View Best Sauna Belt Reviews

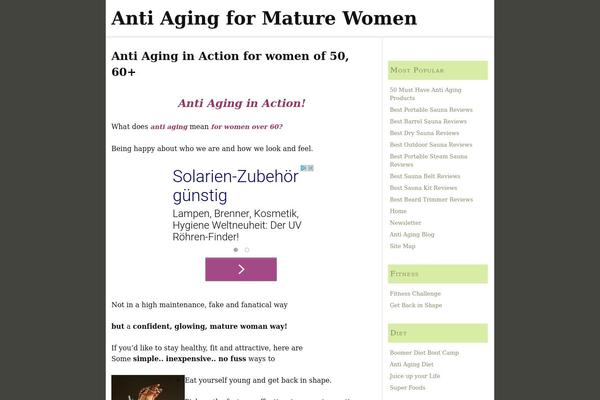tap(426, 176)
